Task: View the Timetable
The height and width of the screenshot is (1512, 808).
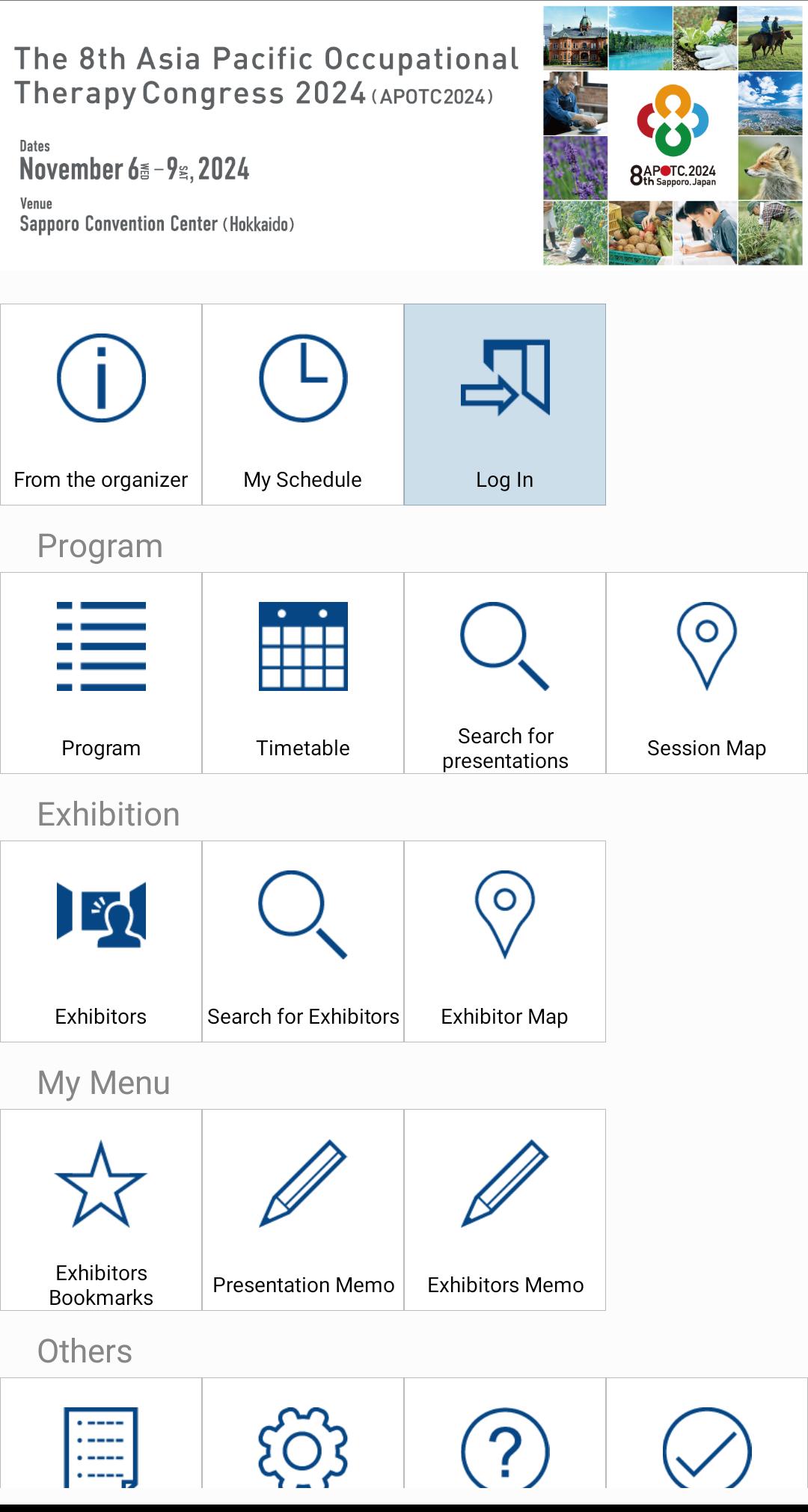Action: click(x=303, y=673)
